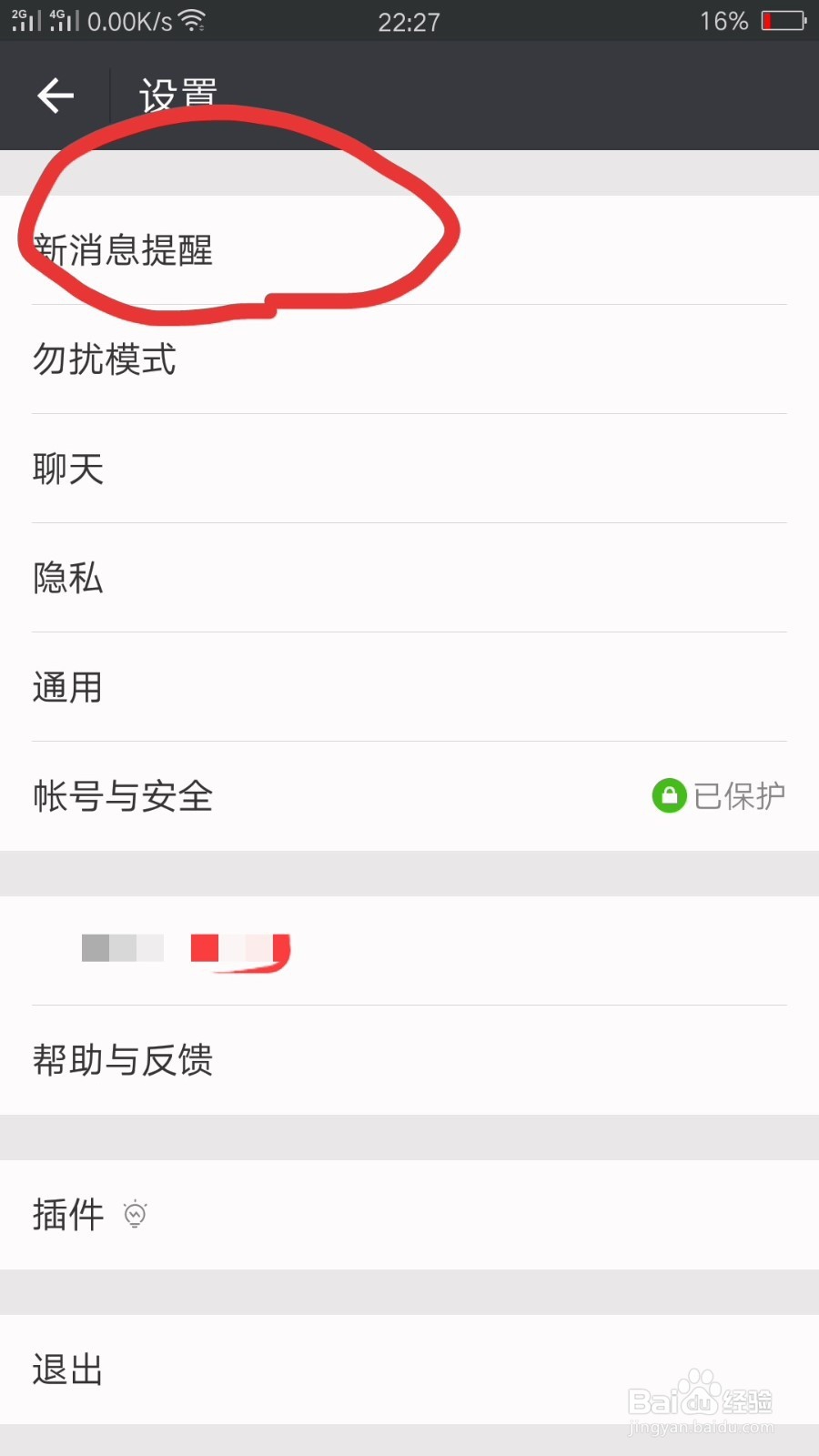Open the 聊天 chat settings entry
Screen dimensions: 819x1456
[x=68, y=468]
